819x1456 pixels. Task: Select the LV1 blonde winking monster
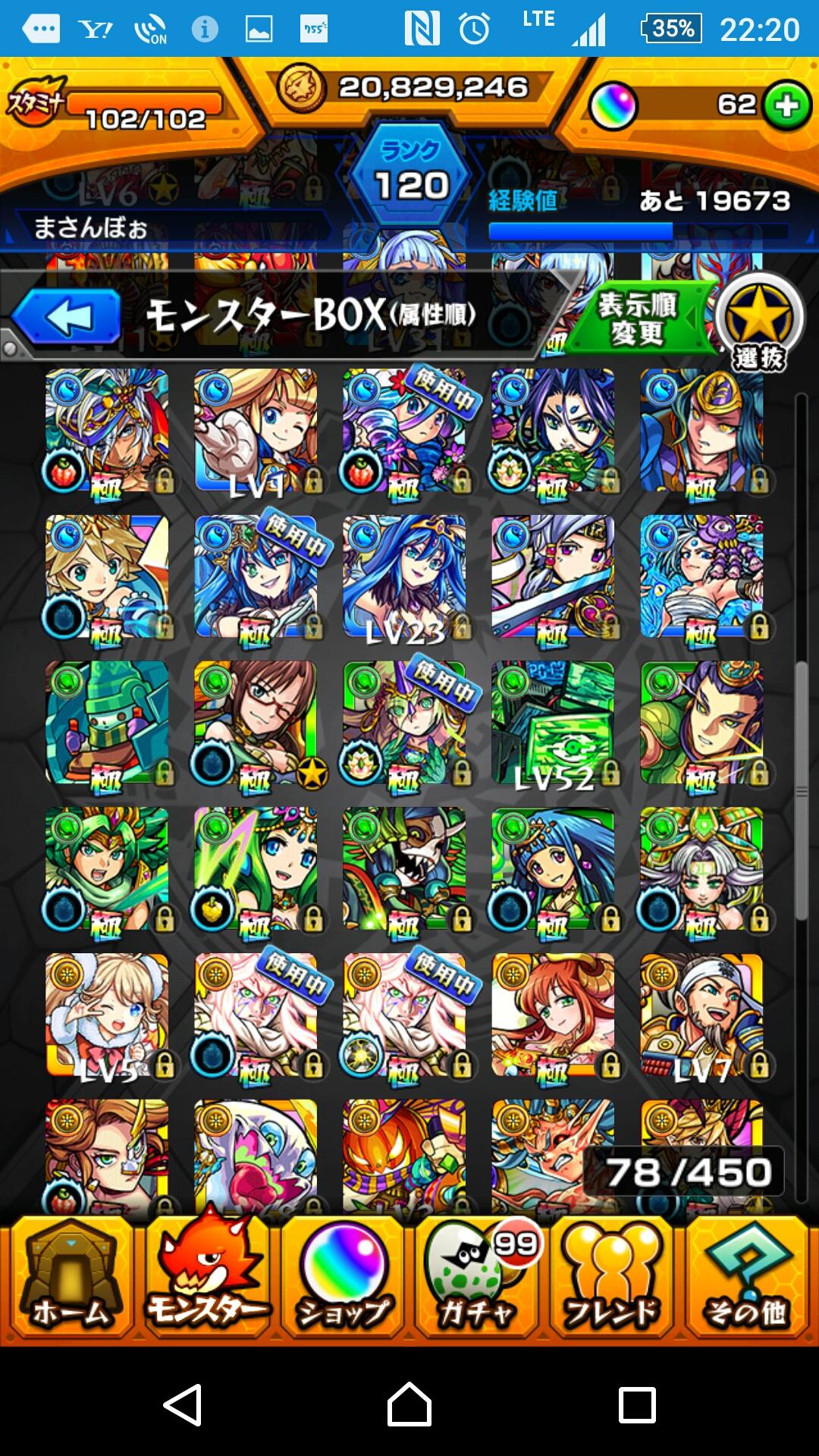point(256,431)
